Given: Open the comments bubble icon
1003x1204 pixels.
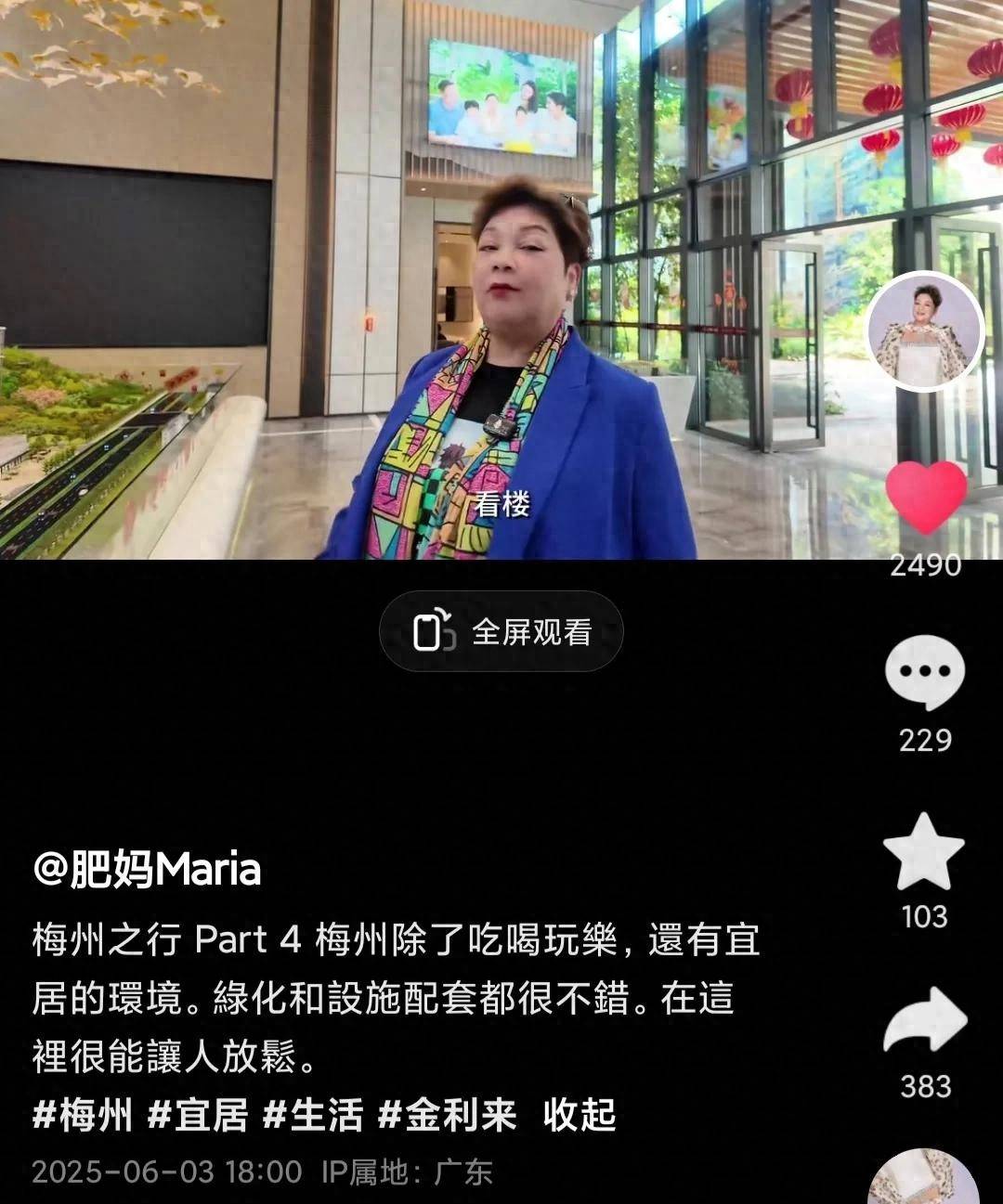Looking at the screenshot, I should (x=925, y=673).
